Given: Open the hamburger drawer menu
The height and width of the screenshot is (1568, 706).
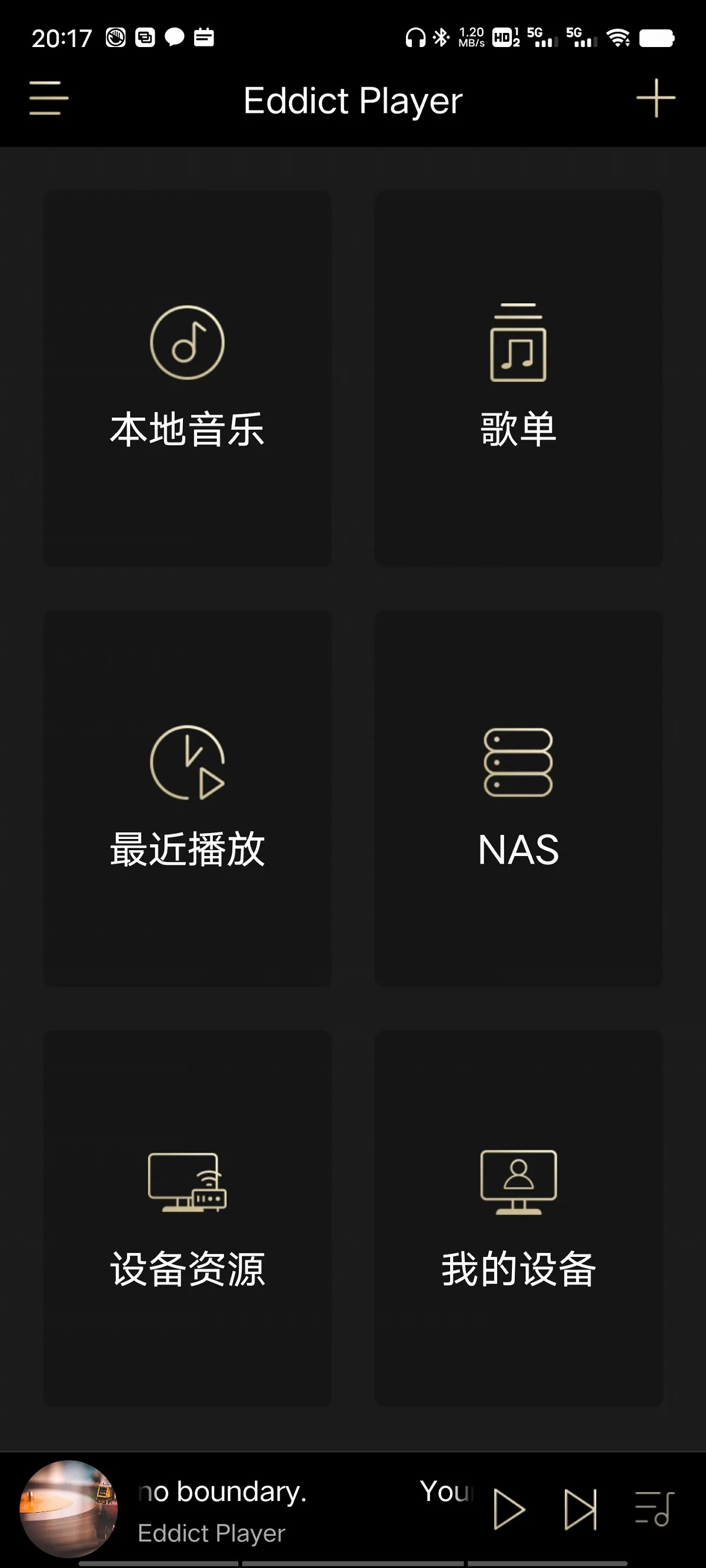Looking at the screenshot, I should (49, 98).
